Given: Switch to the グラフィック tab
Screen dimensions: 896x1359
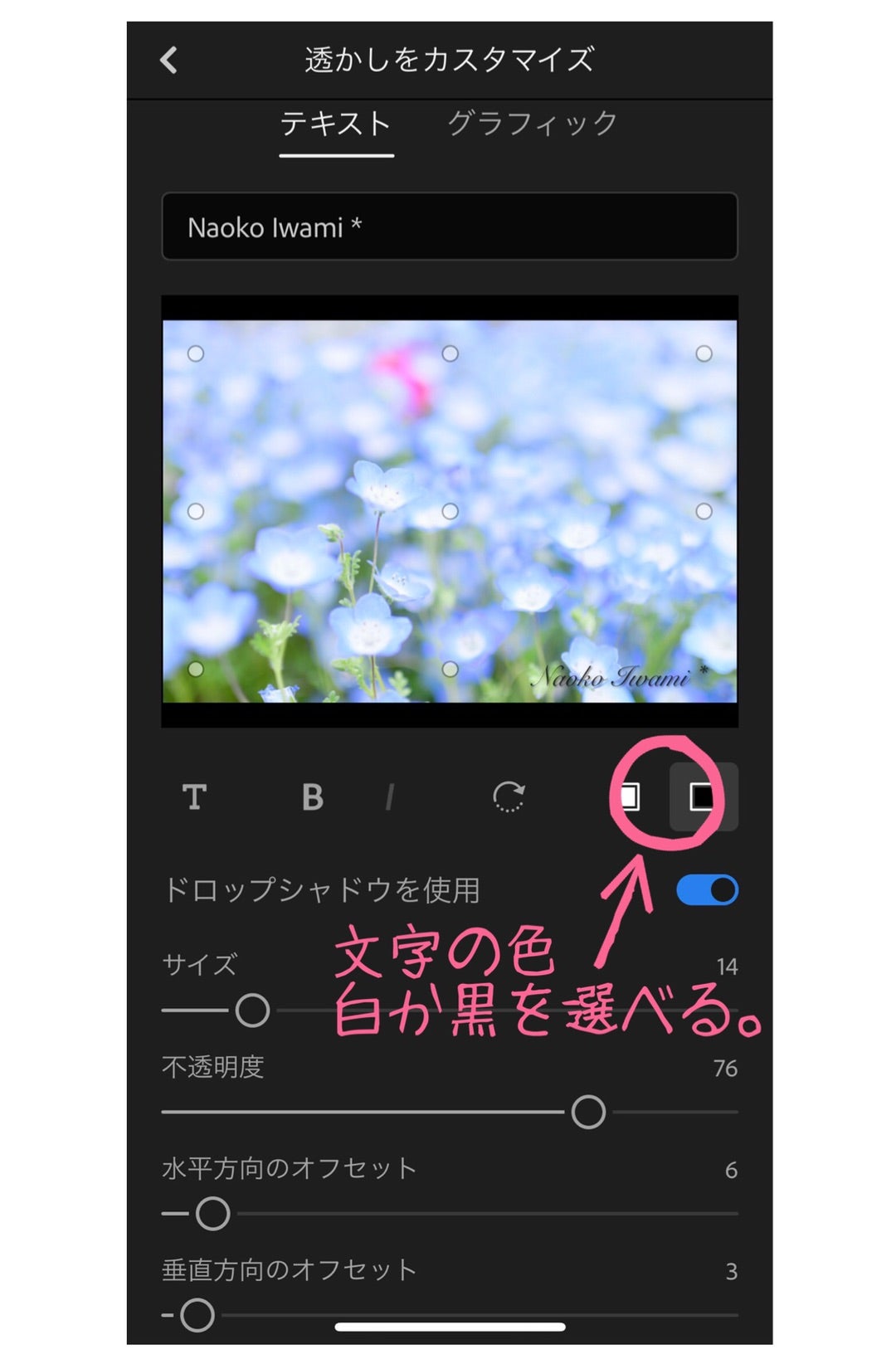Looking at the screenshot, I should pyautogui.click(x=532, y=124).
